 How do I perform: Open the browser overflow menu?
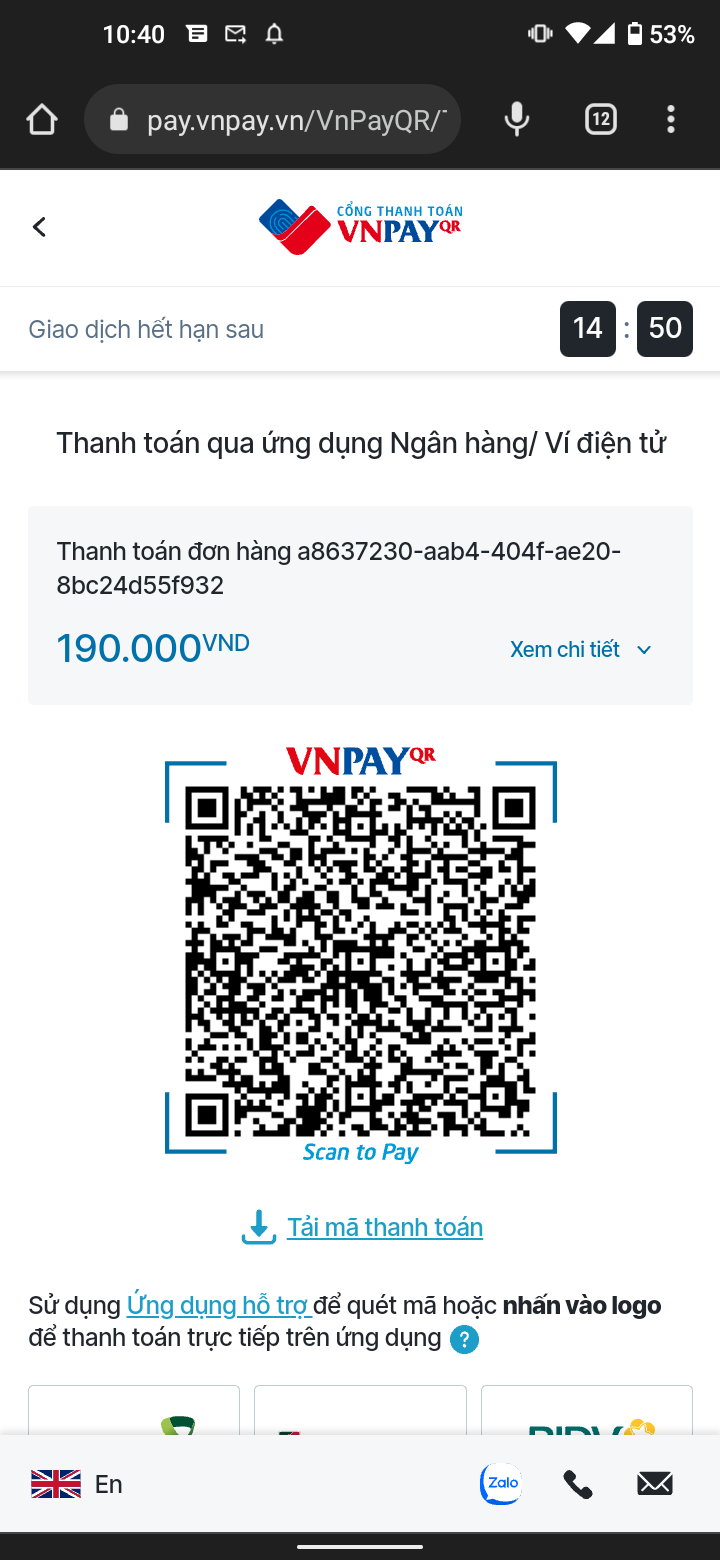[671, 120]
